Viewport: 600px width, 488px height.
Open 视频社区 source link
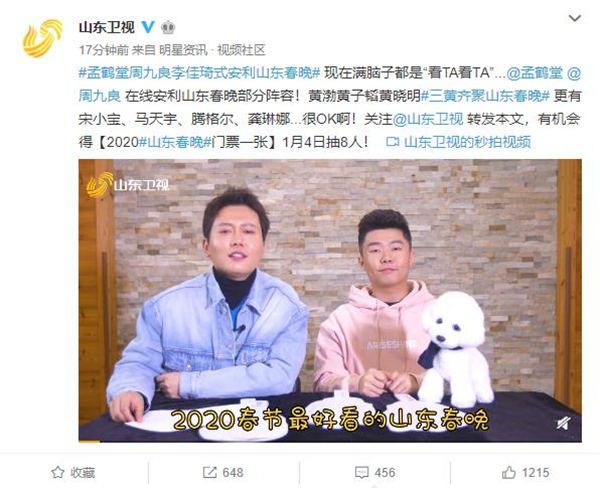click(241, 47)
